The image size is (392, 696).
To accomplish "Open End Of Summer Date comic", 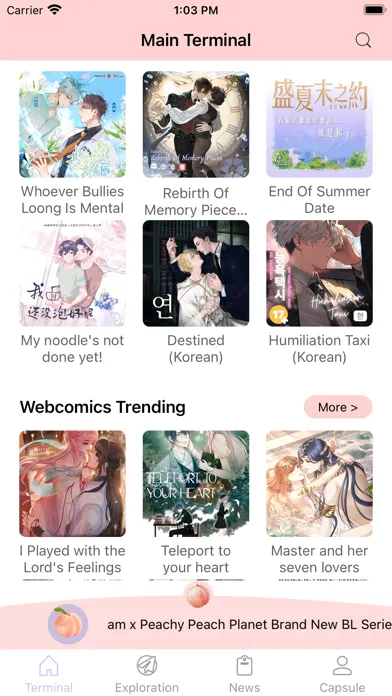I will [319, 124].
